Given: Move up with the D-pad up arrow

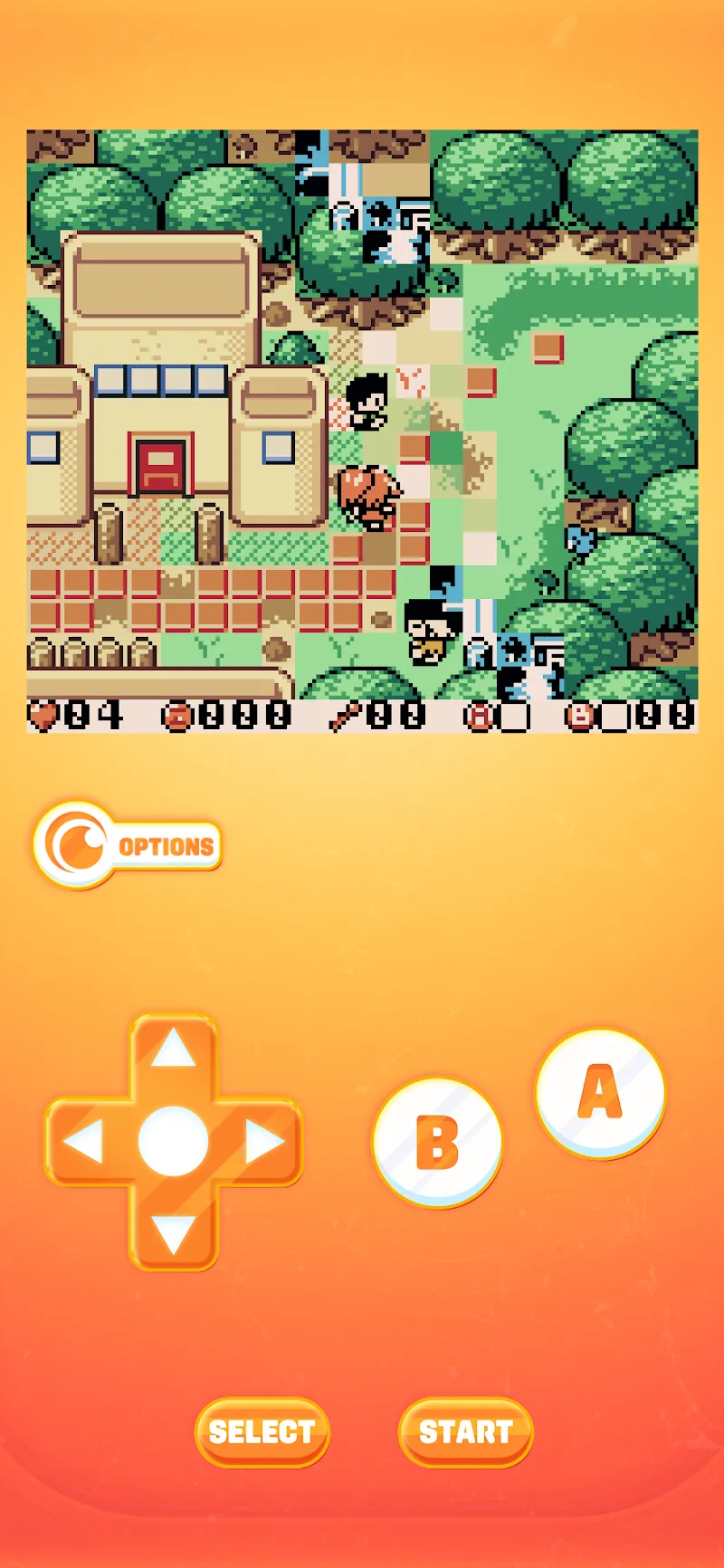Looking at the screenshot, I should (x=173, y=1051).
